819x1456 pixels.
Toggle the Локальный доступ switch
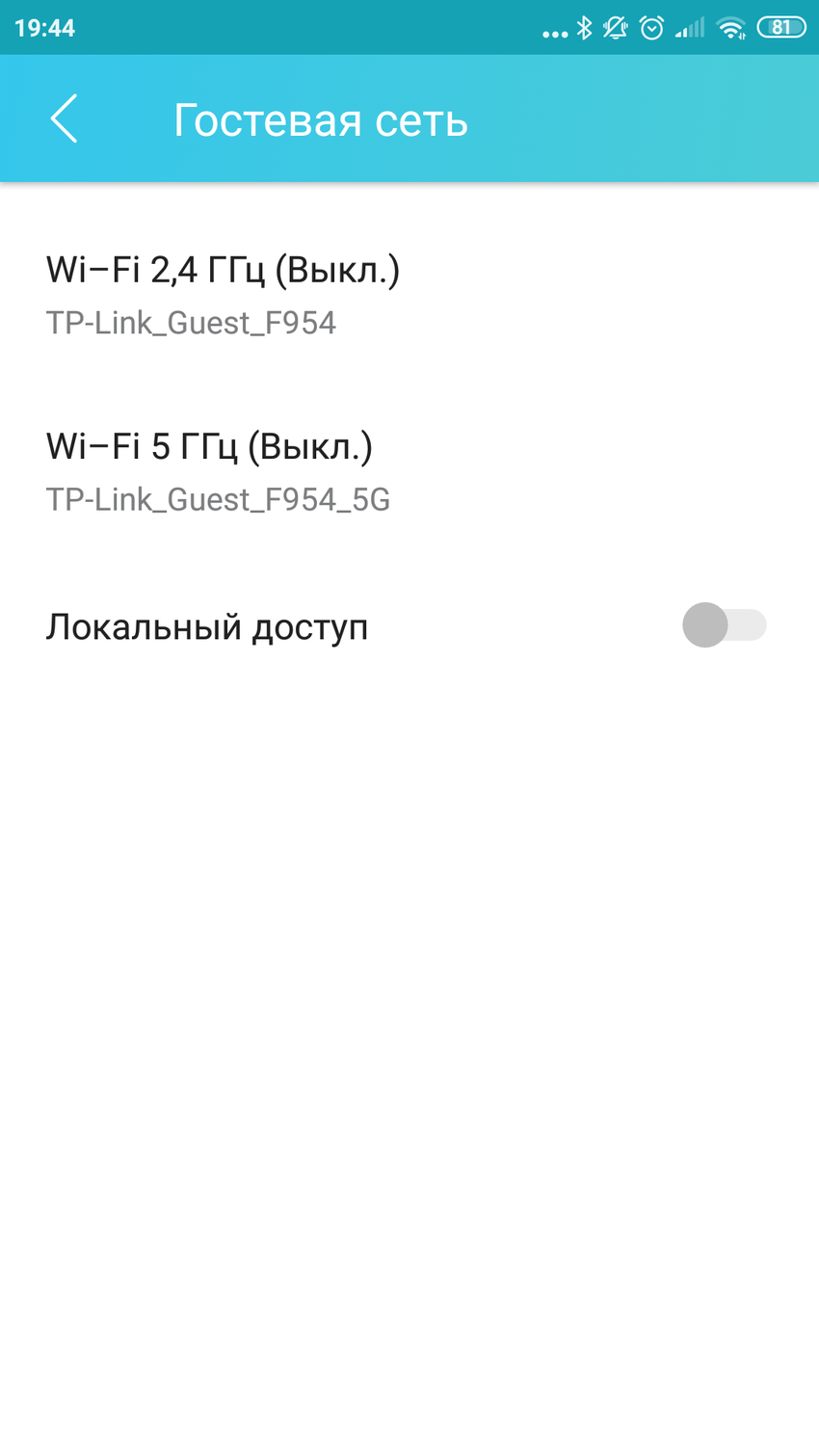pos(723,625)
